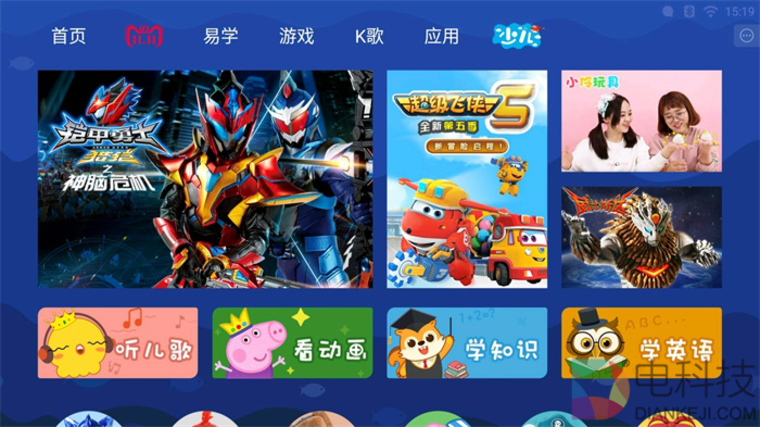The height and width of the screenshot is (427, 760).
Task: Switch to the 游戏 tab
Action: point(296,36)
